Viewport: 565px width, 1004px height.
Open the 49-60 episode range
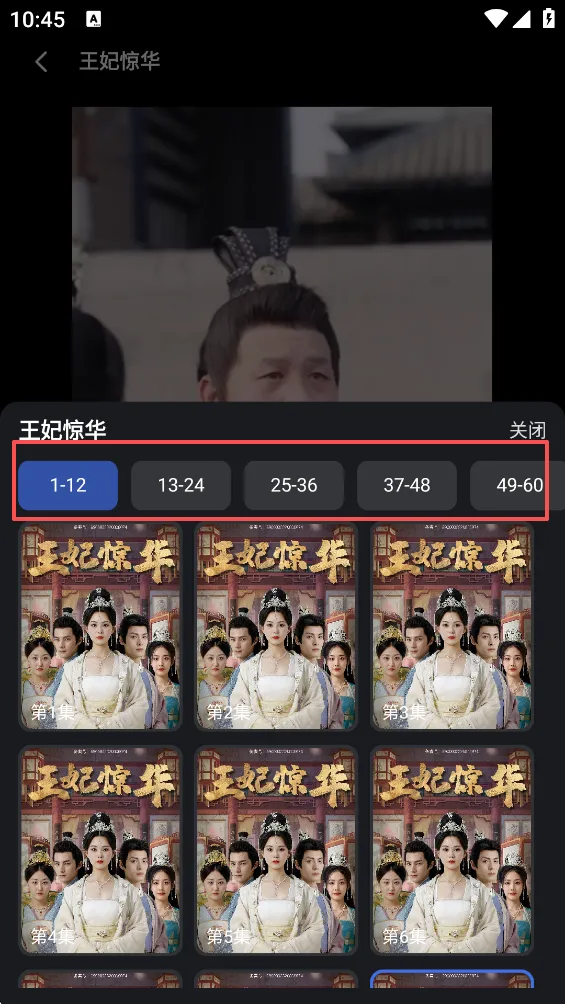tap(518, 485)
